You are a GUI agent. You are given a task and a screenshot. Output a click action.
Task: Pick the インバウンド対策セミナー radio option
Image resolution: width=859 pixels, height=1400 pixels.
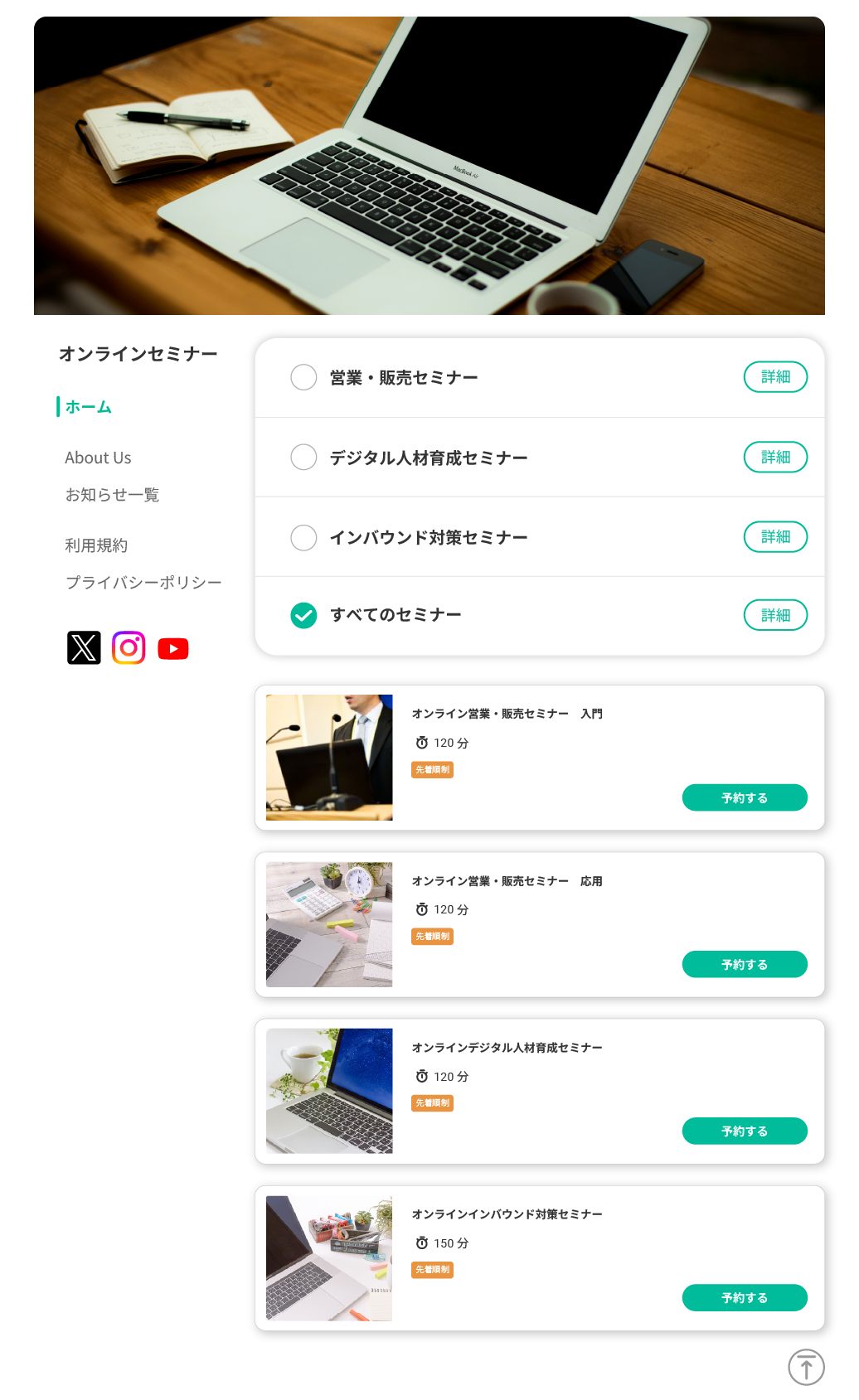click(303, 537)
